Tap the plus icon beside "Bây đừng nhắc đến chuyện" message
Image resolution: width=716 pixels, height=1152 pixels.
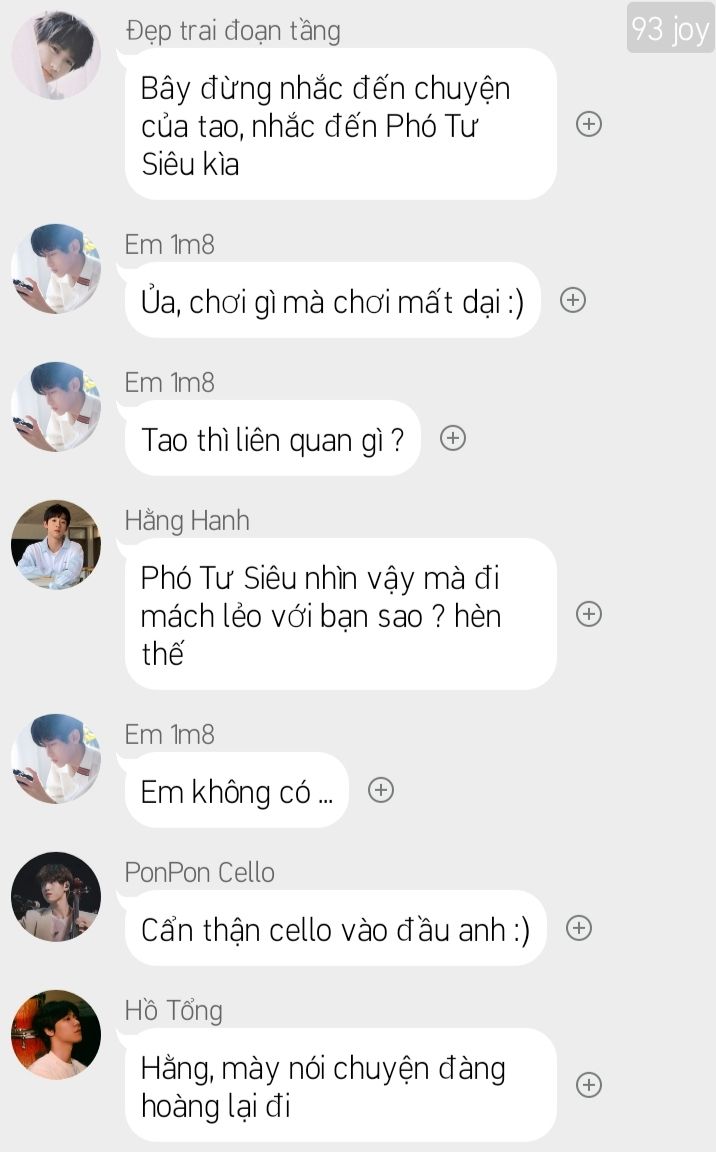coord(589,124)
